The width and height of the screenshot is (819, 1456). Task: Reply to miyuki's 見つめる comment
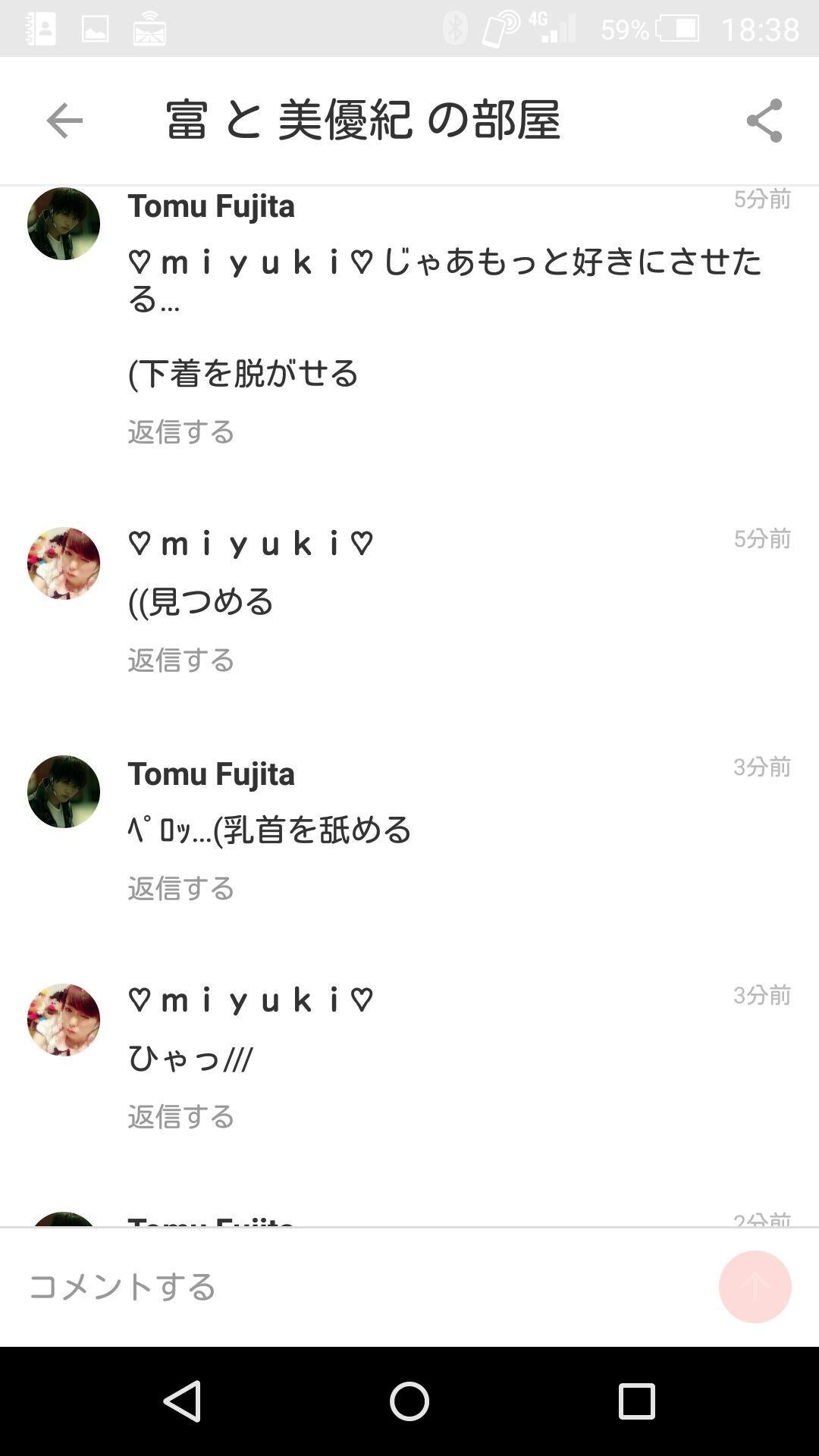point(180,660)
